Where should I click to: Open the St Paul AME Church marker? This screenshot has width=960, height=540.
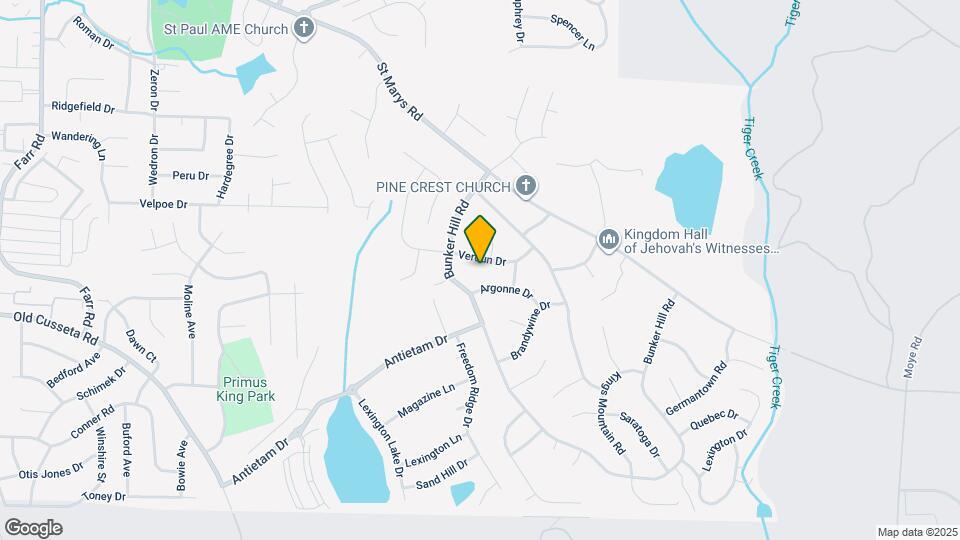click(306, 28)
